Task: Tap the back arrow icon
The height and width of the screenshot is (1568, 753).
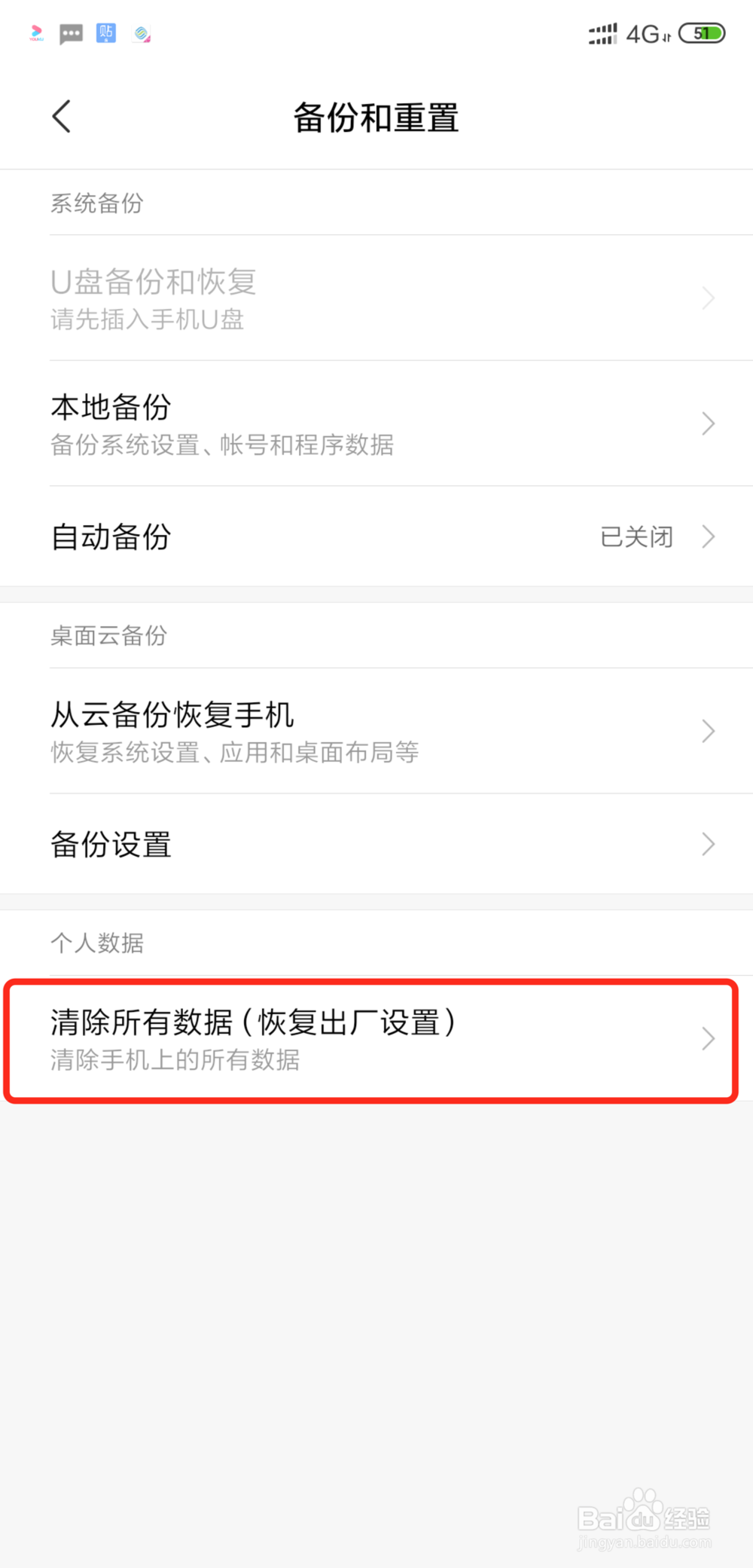Action: pos(62,117)
